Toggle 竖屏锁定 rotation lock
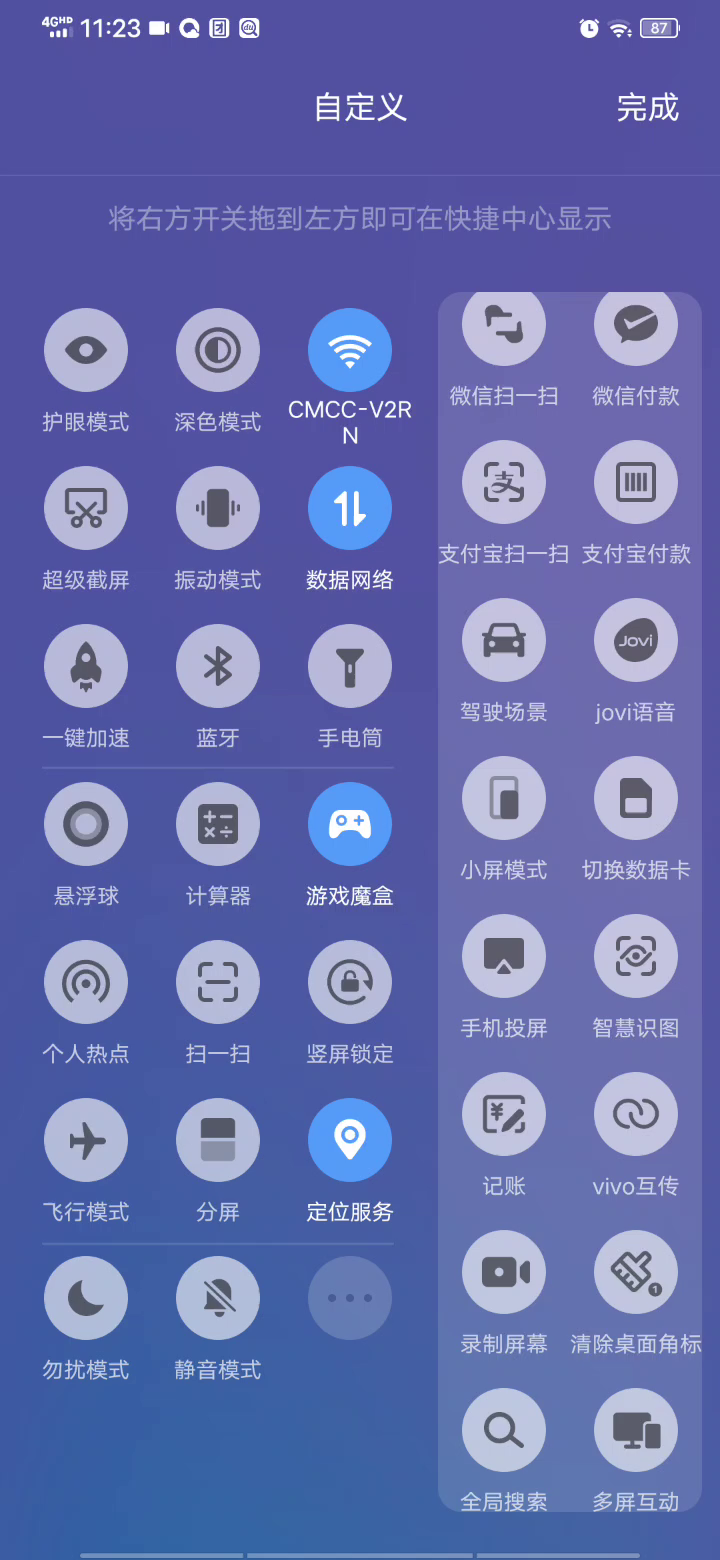720x1560 pixels. click(350, 982)
